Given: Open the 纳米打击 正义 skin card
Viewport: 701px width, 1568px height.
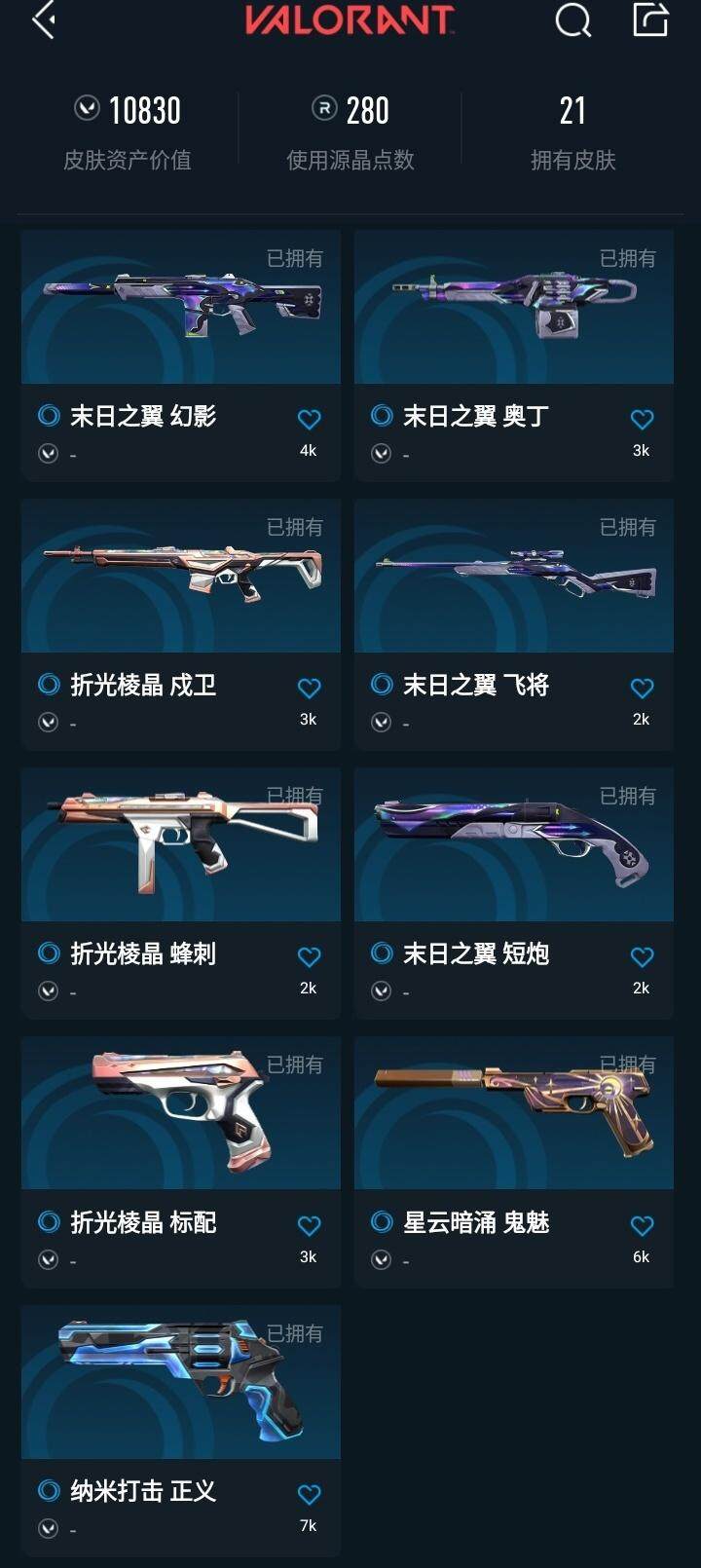Looking at the screenshot, I should 181,1383.
